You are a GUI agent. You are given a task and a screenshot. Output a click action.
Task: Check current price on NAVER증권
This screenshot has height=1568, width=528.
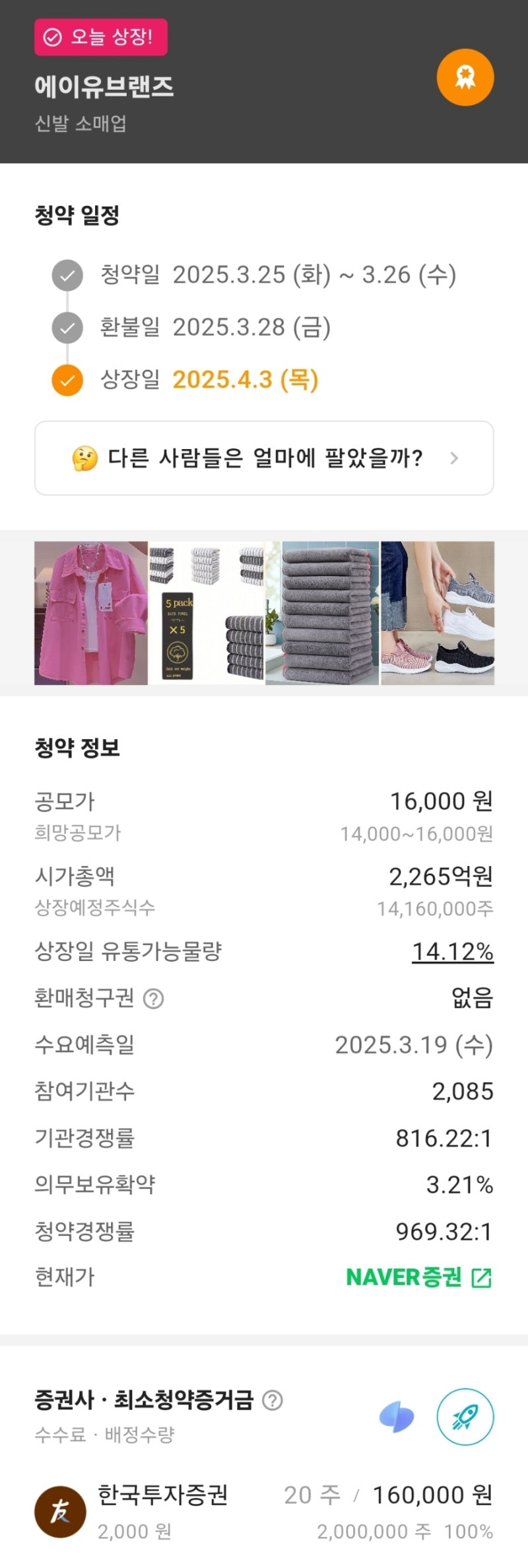click(419, 1277)
